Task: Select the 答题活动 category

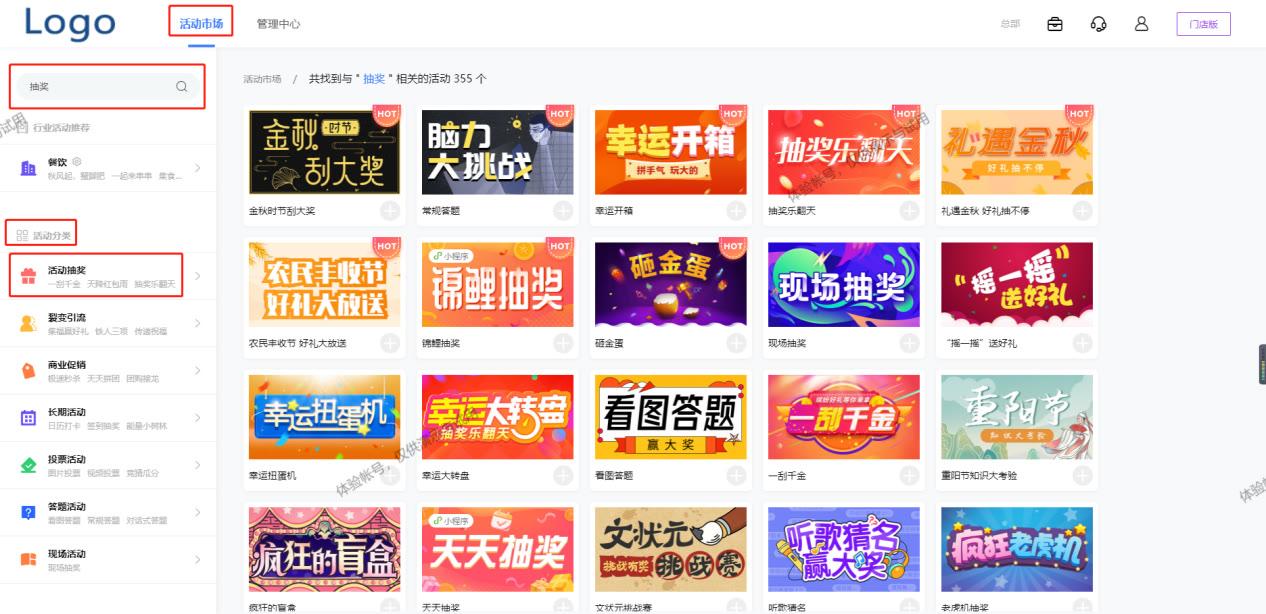Action: (x=108, y=512)
